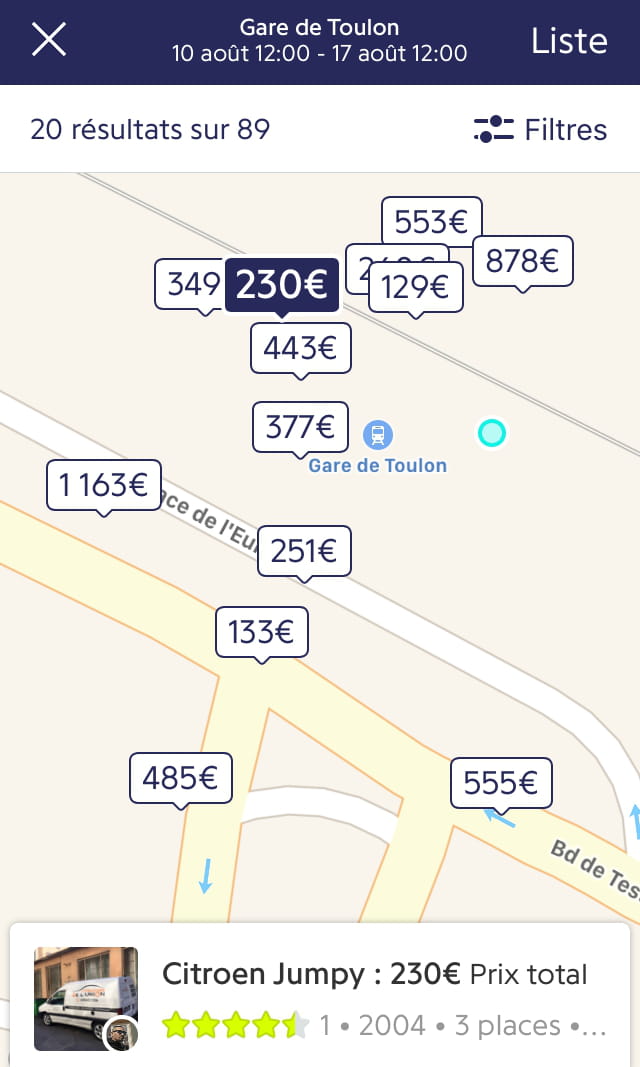Edit the Gare de Toulon search dates
The image size is (640, 1067).
(319, 41)
